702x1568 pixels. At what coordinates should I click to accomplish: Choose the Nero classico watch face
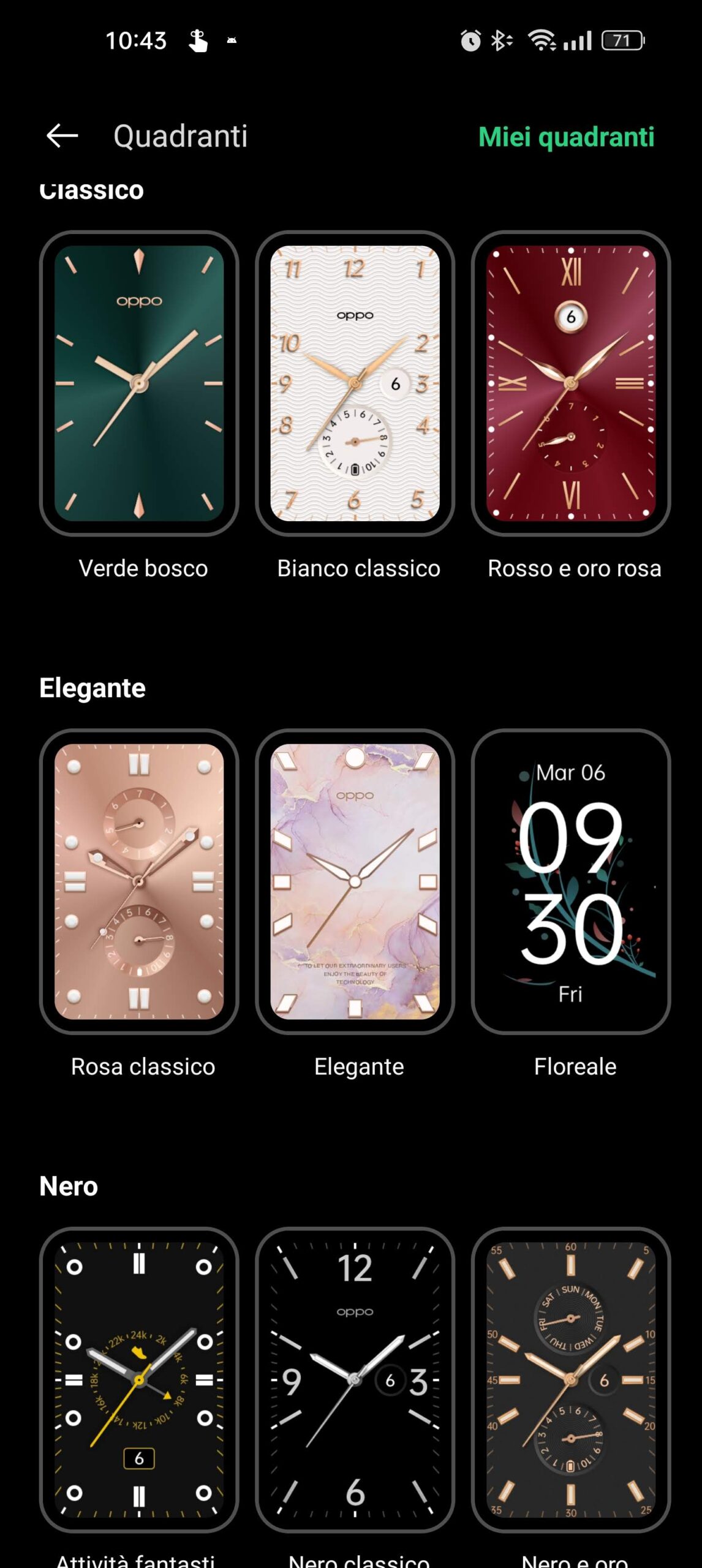coord(355,1379)
